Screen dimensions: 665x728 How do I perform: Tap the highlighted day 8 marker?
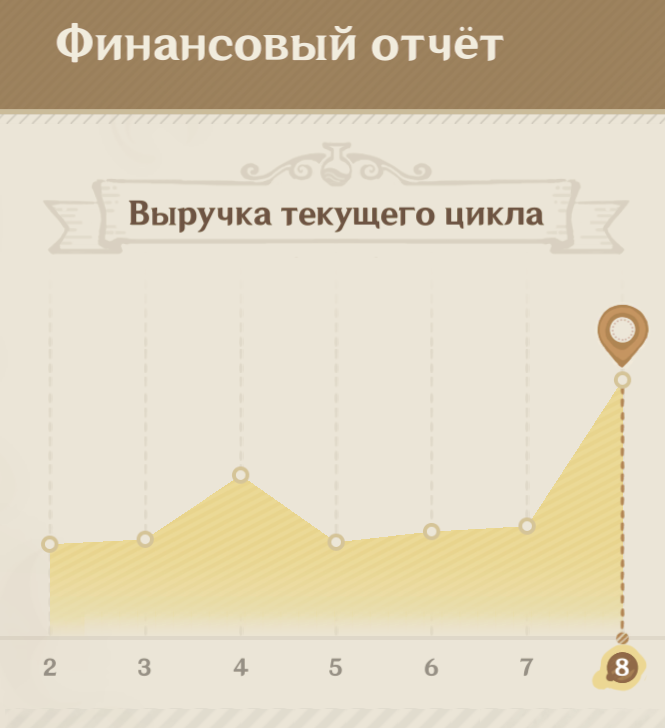[x=622, y=668]
